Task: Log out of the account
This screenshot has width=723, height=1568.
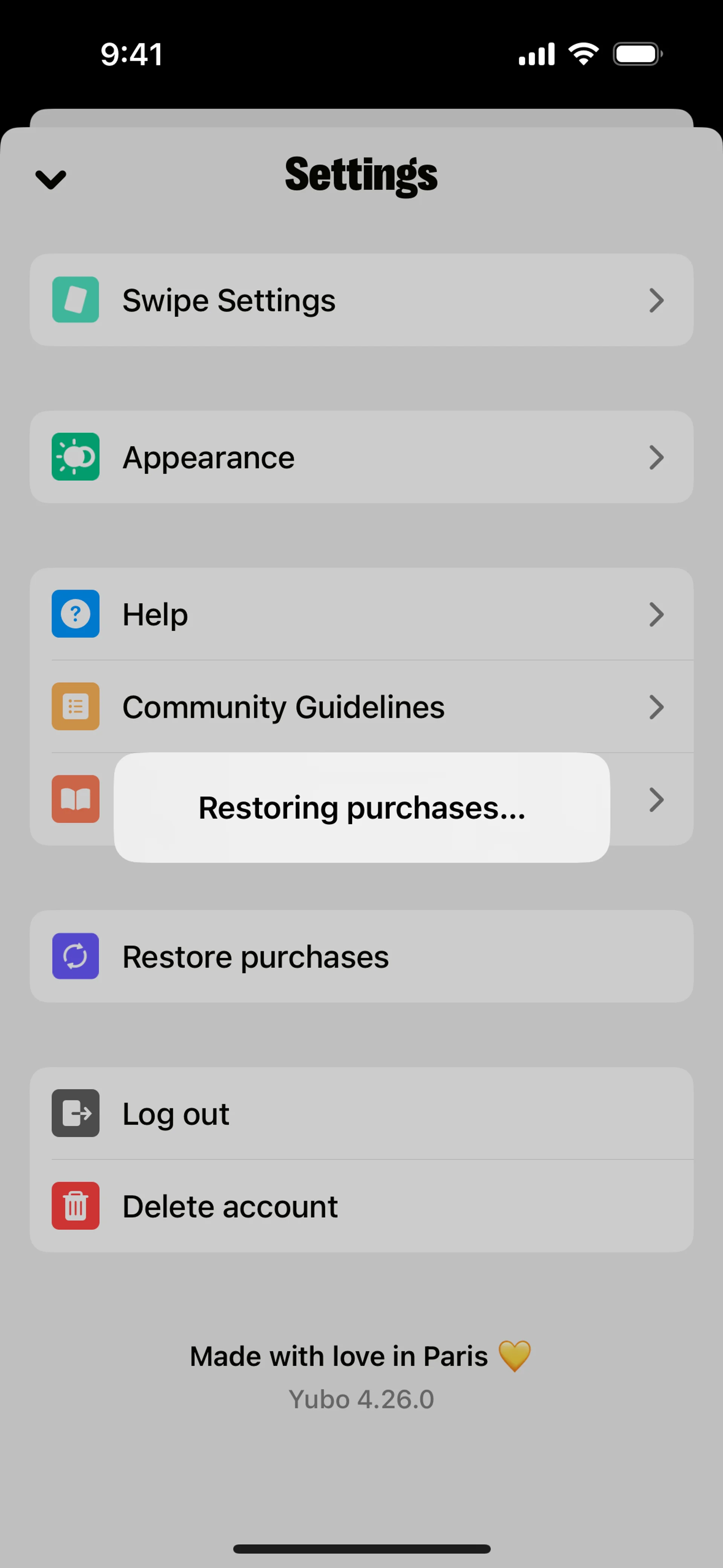Action: click(361, 1113)
